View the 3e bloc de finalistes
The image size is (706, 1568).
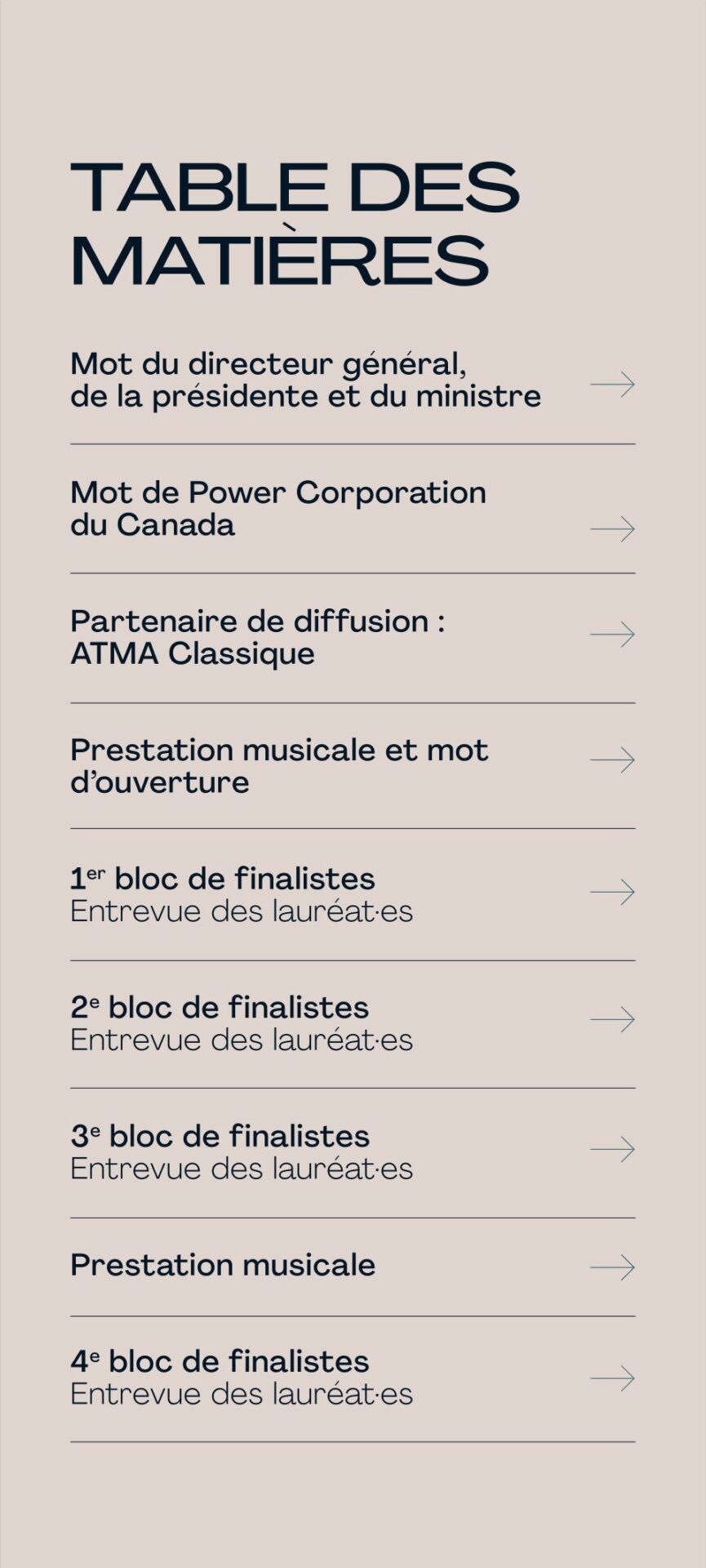coord(242,1151)
